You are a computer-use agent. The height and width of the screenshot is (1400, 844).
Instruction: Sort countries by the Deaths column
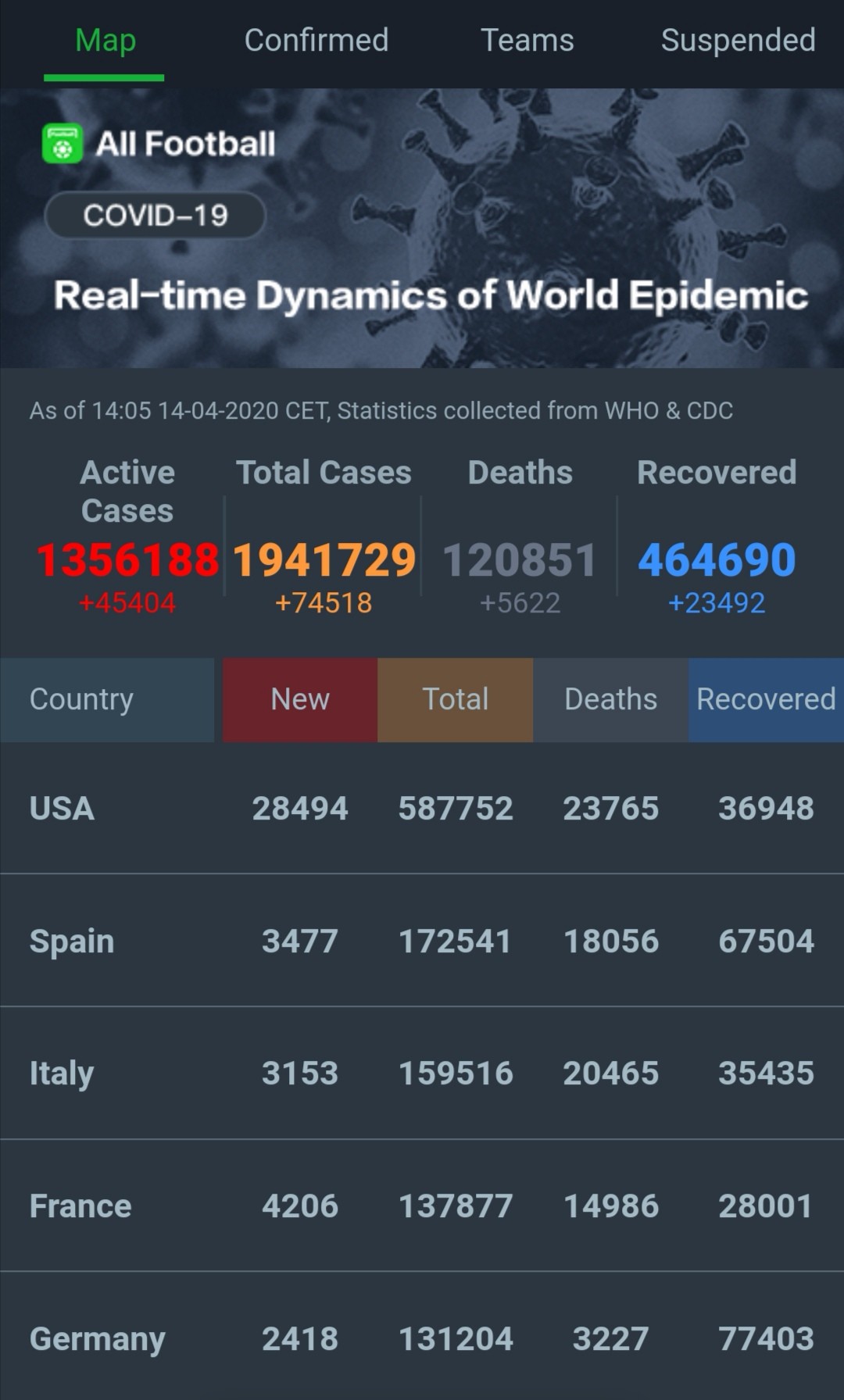click(x=610, y=699)
